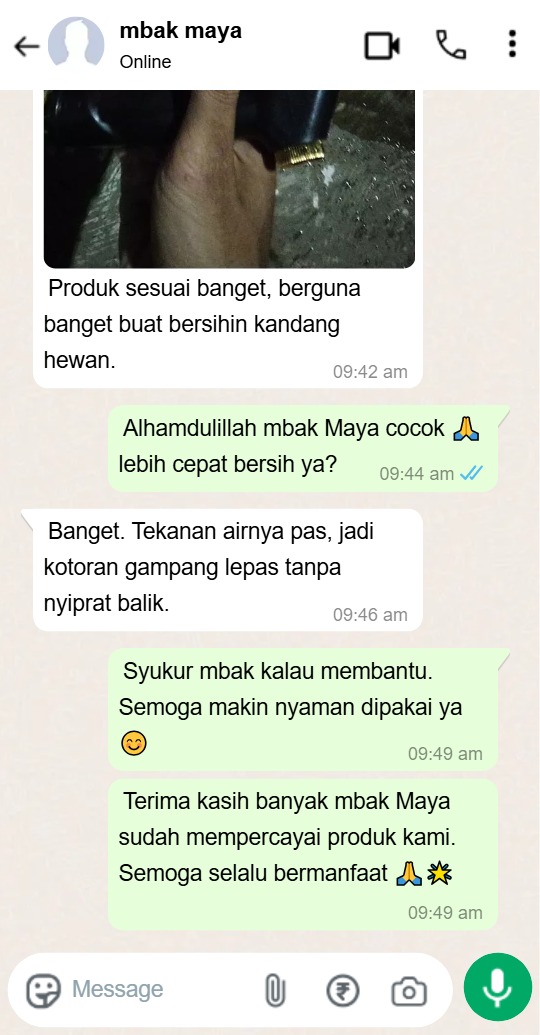540x1035 pixels.
Task: Open mbak maya's profile picture
Action: point(76,45)
